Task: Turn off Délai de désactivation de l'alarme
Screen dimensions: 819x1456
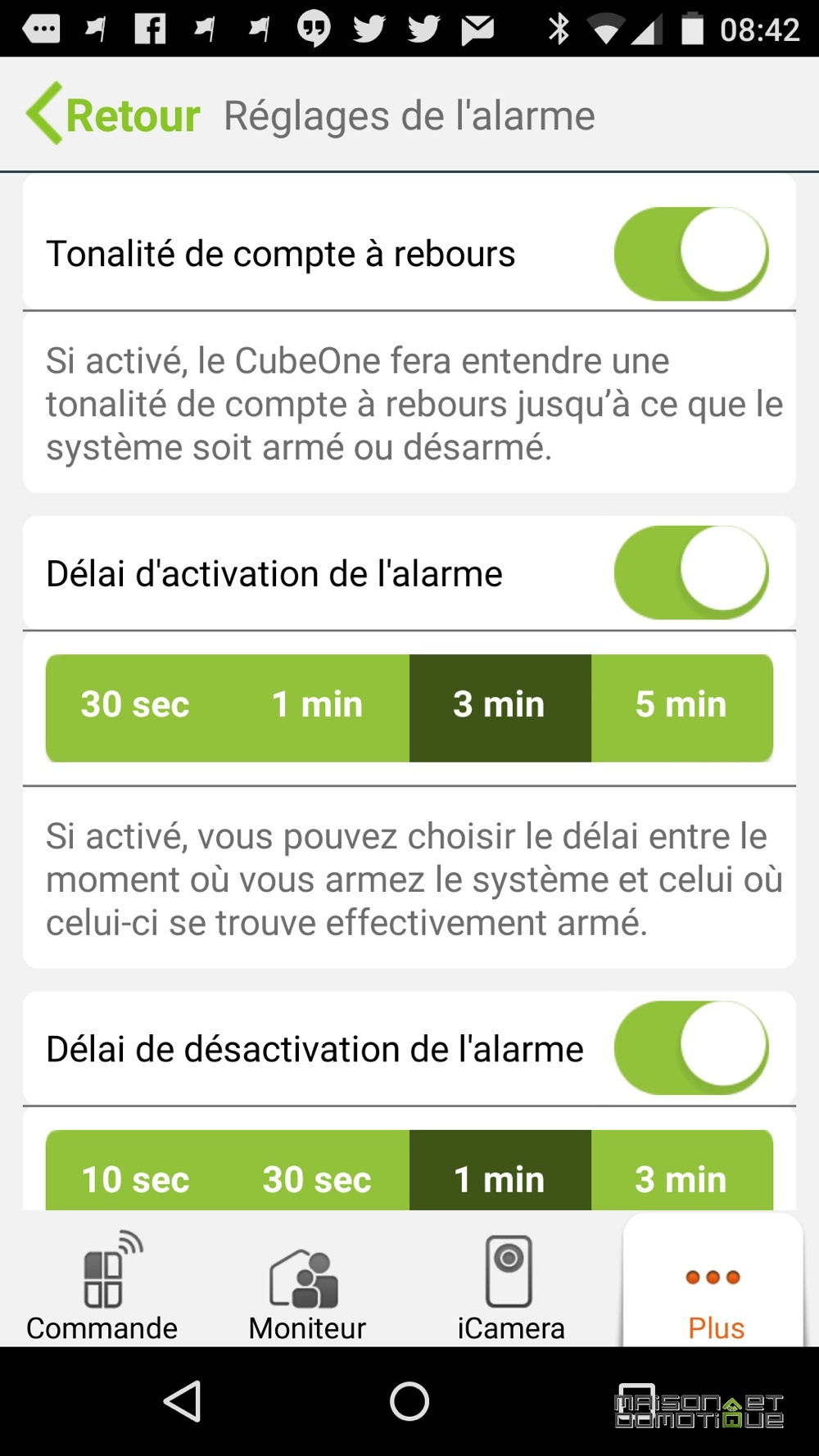Action: click(691, 1048)
